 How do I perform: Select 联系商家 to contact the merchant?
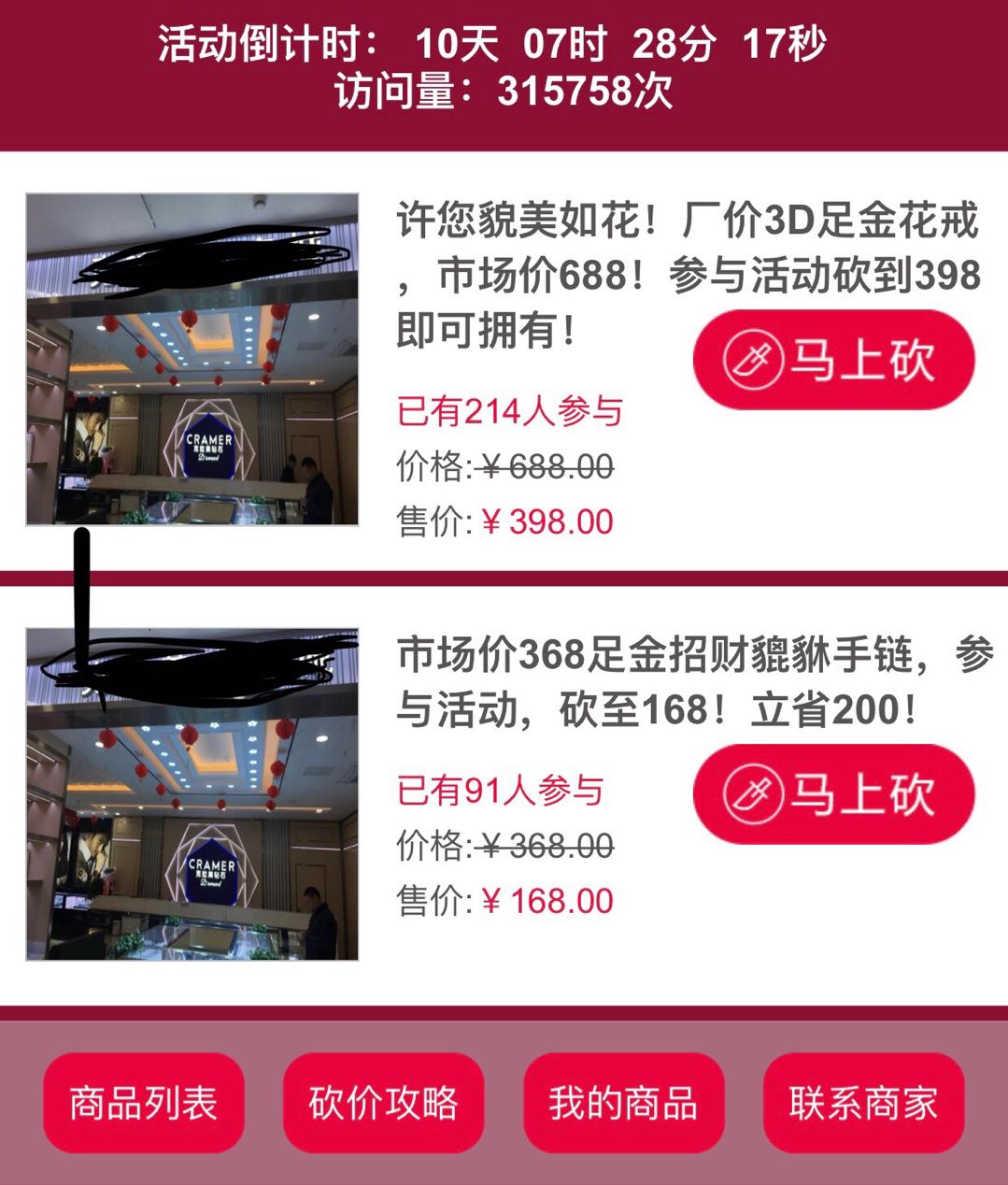863,1103
